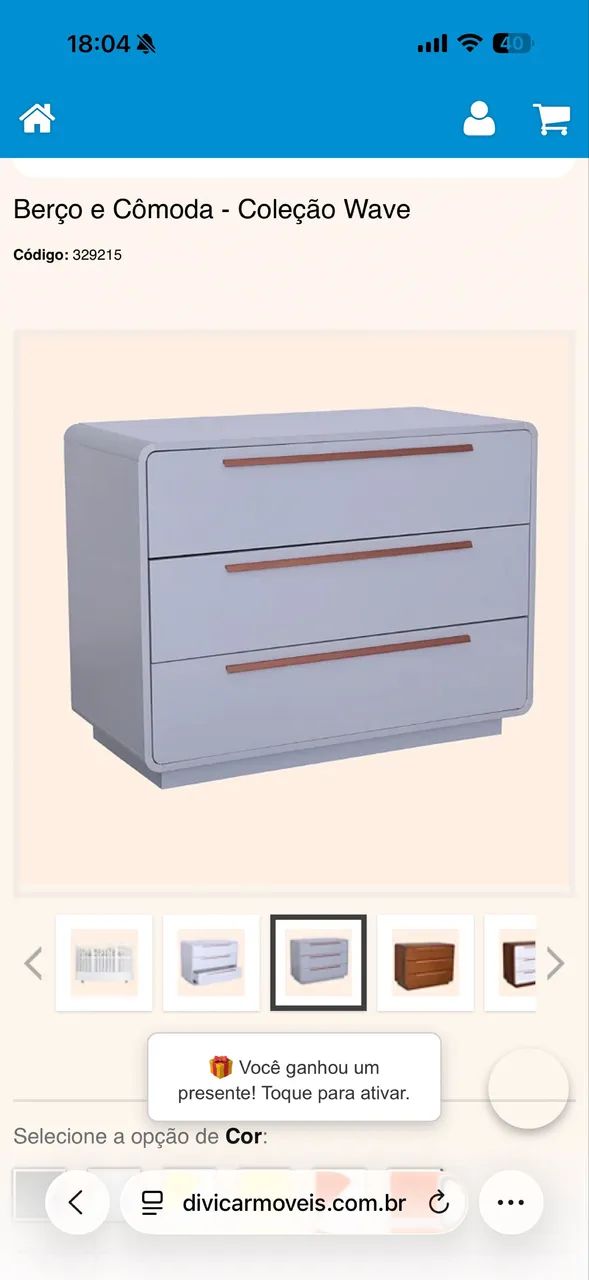Show previous thumbnails with left arrow
This screenshot has width=589, height=1280.
(x=33, y=964)
